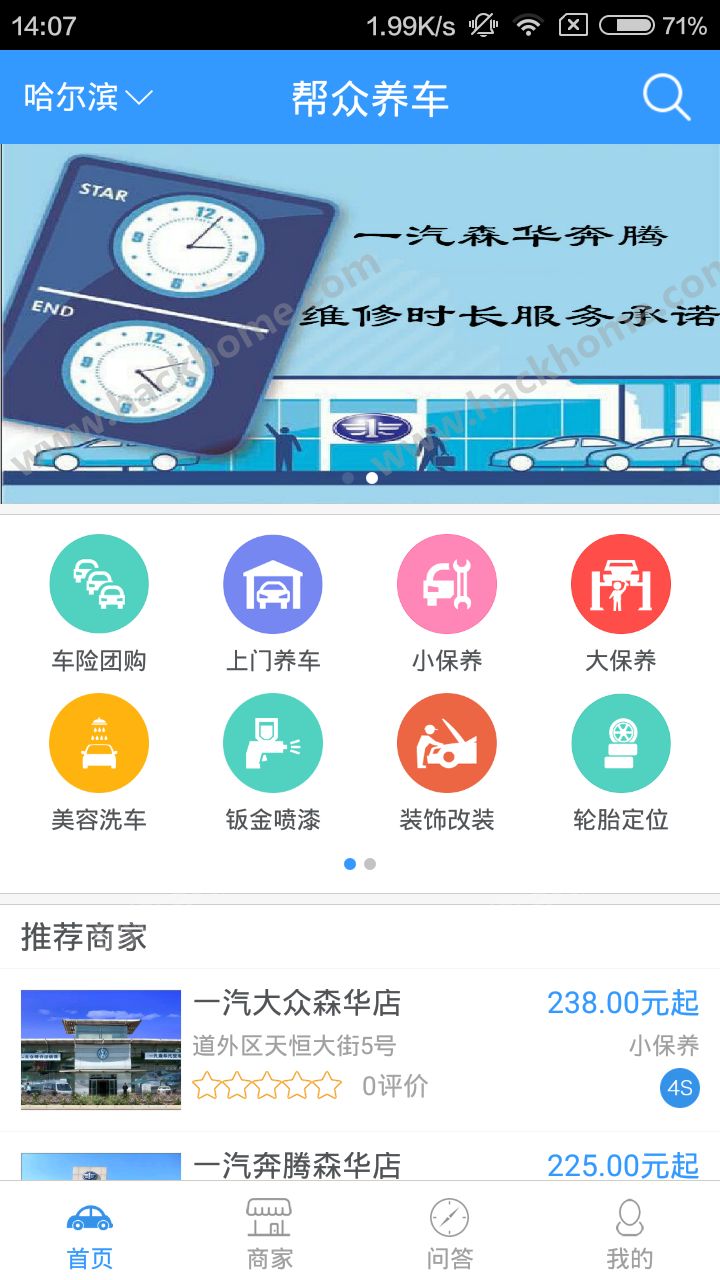The width and height of the screenshot is (720, 1280).
Task: Switch to the 商家 tab
Action: [x=270, y=1233]
